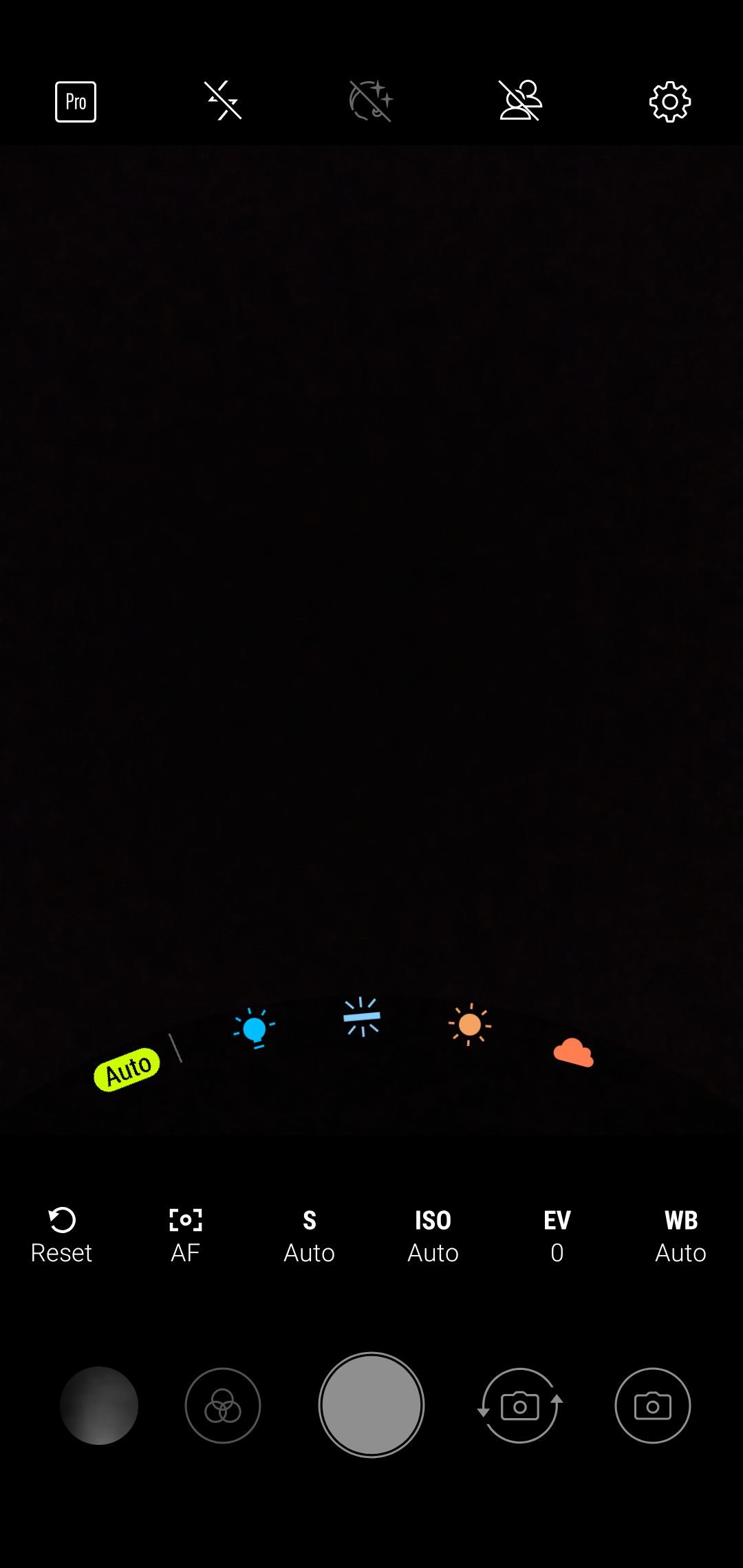Open the last photo thumbnail
743x1568 pixels.
(99, 1406)
